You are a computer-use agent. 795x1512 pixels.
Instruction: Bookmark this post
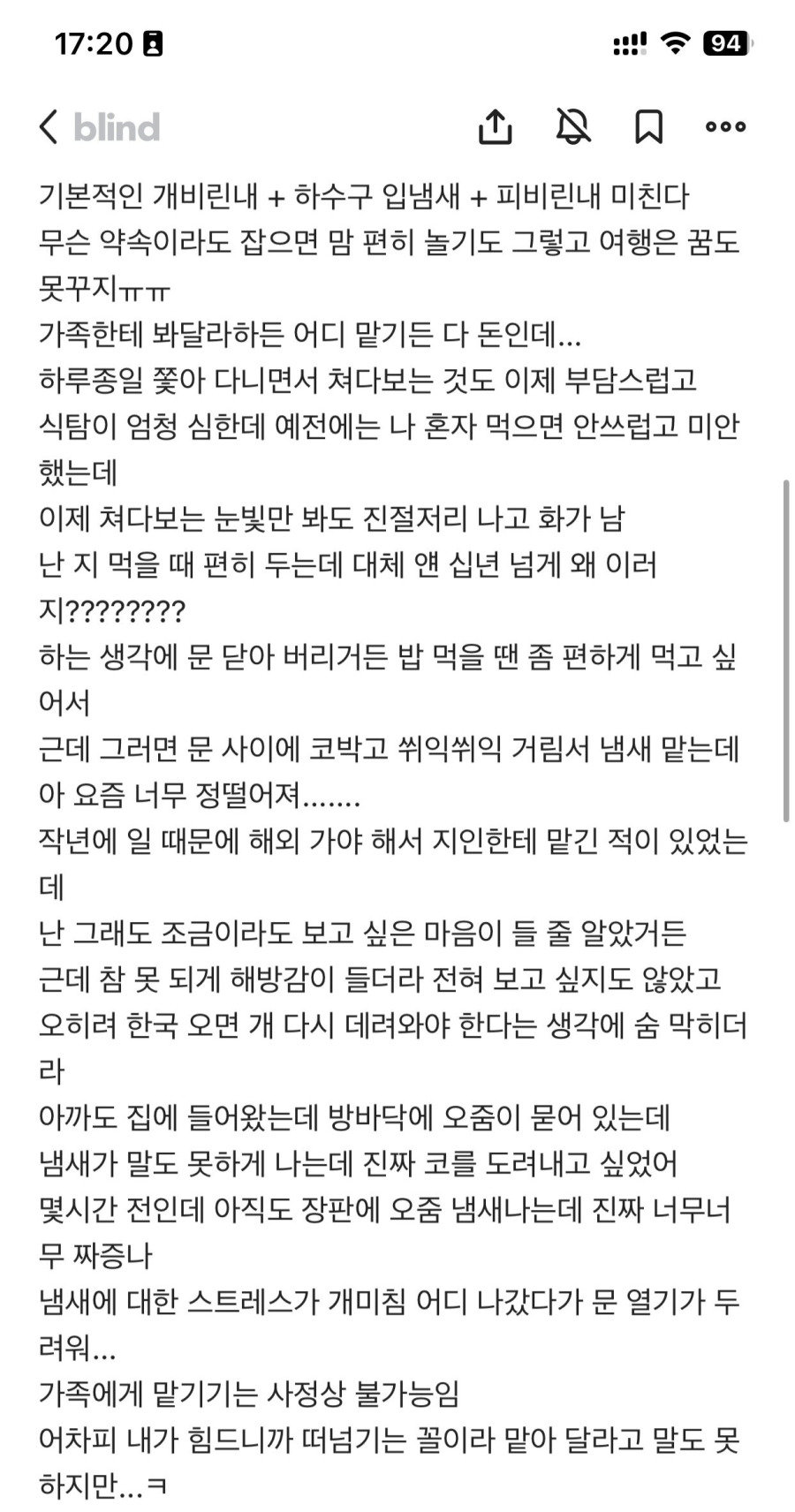[x=649, y=126]
